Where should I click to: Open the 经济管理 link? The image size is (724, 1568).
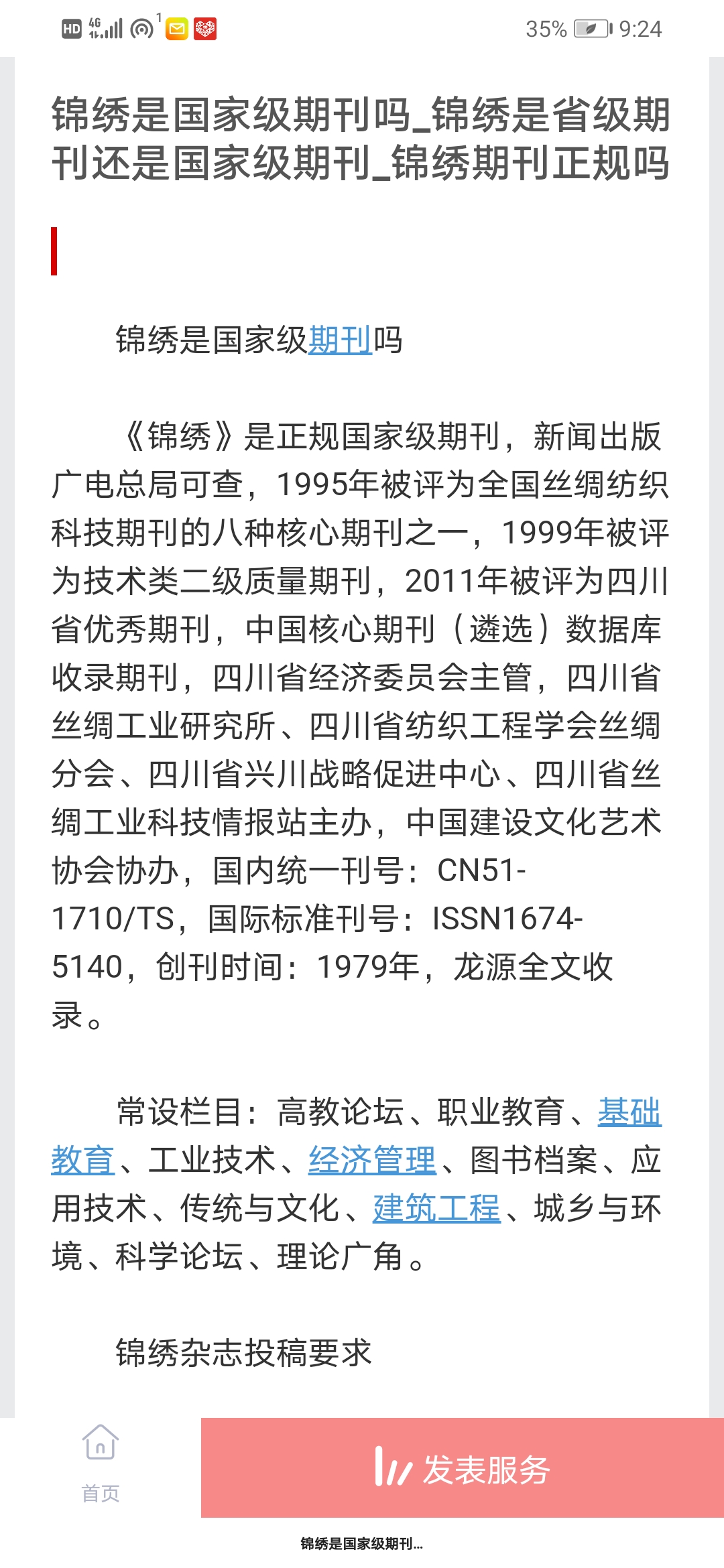(372, 1161)
